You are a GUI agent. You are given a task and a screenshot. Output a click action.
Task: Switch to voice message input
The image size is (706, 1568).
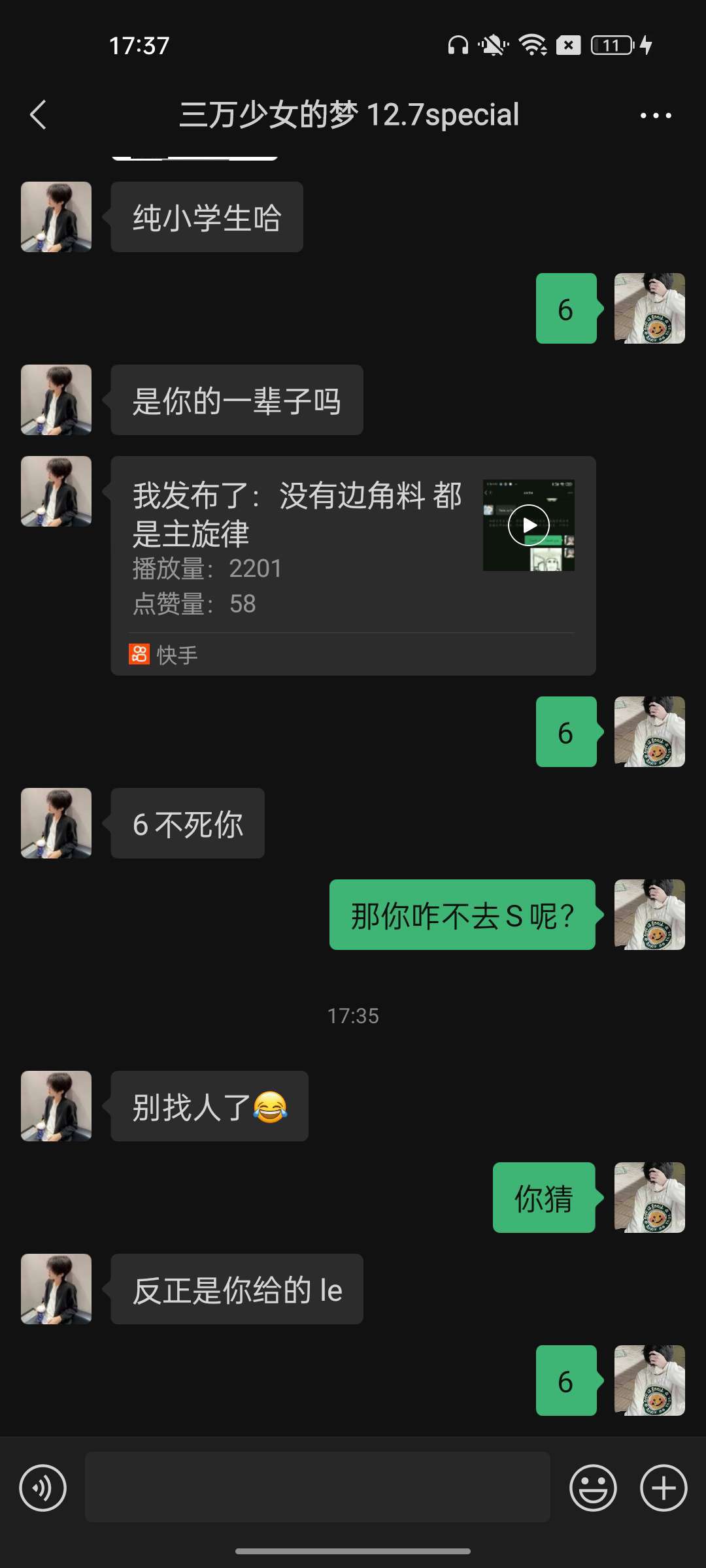point(43,1488)
